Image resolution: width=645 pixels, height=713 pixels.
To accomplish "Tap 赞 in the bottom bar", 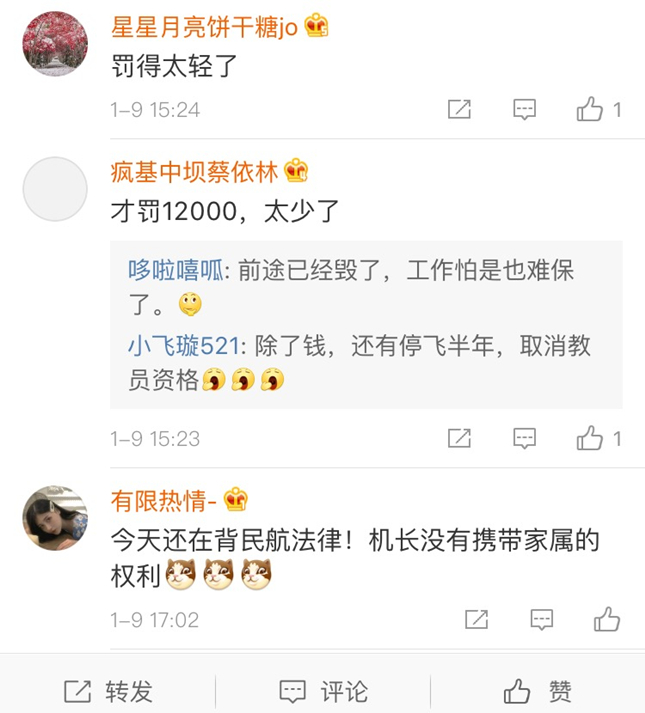I will pyautogui.click(x=538, y=690).
